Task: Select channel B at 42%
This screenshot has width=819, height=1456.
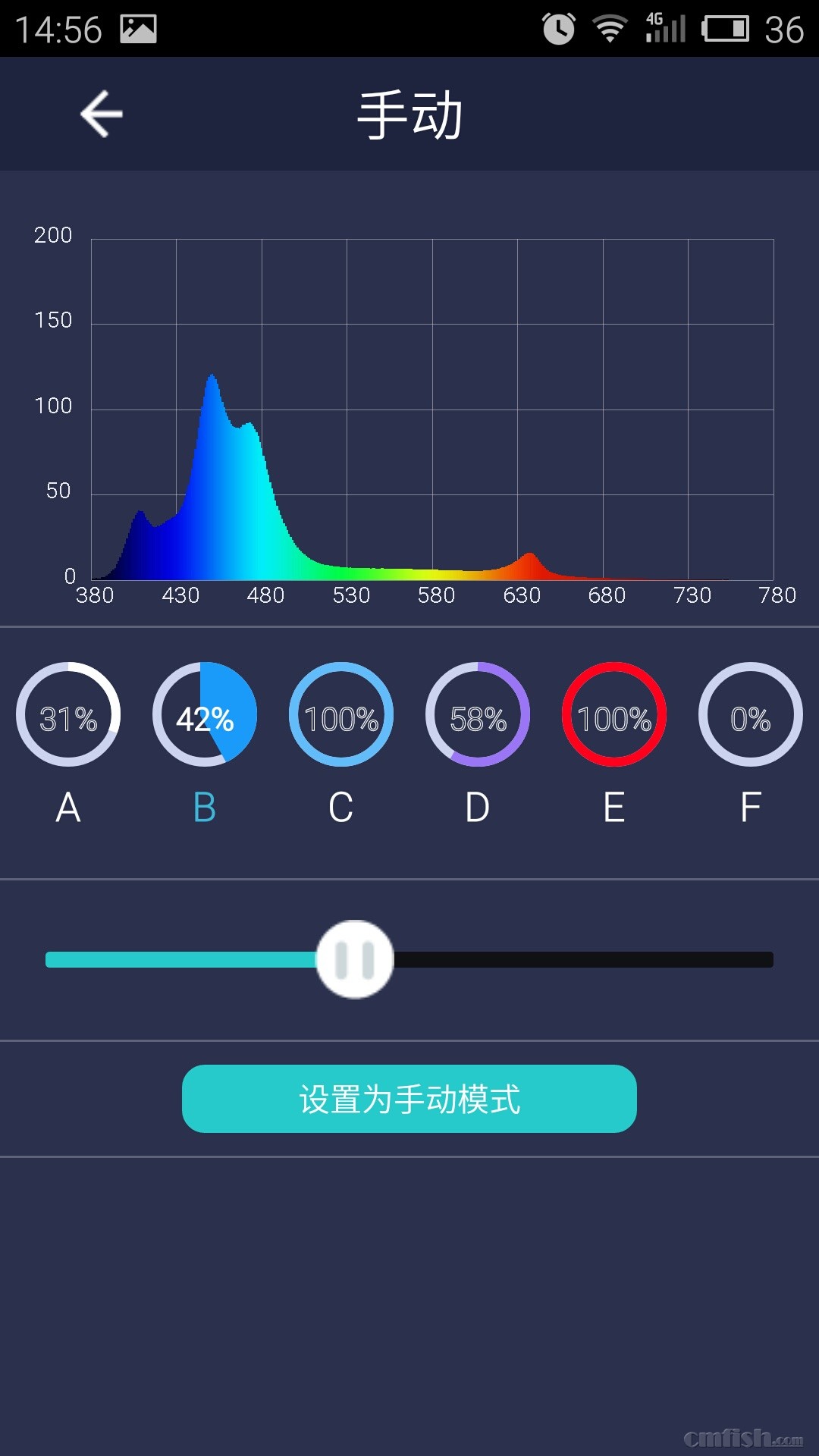Action: point(205,714)
